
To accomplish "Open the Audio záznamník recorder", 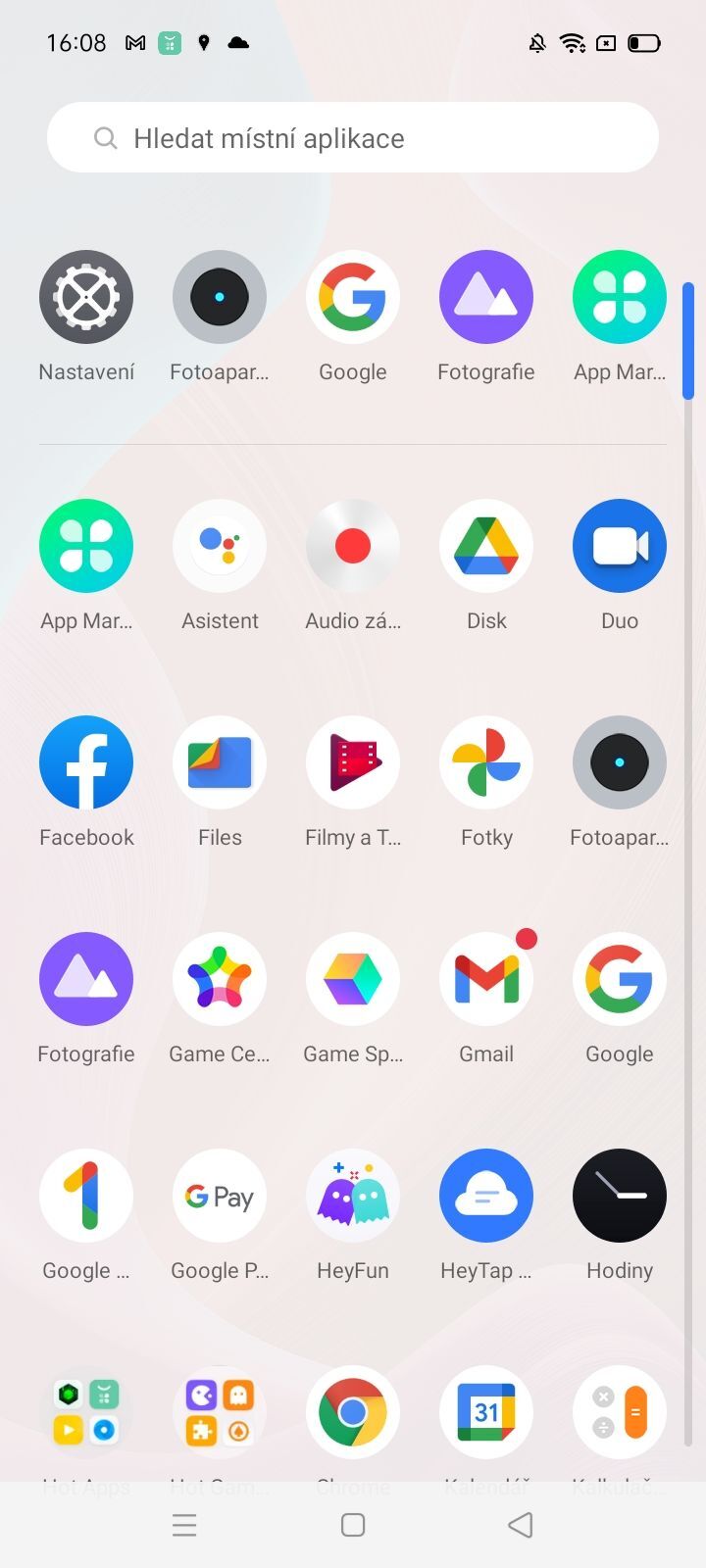I will pos(353,546).
